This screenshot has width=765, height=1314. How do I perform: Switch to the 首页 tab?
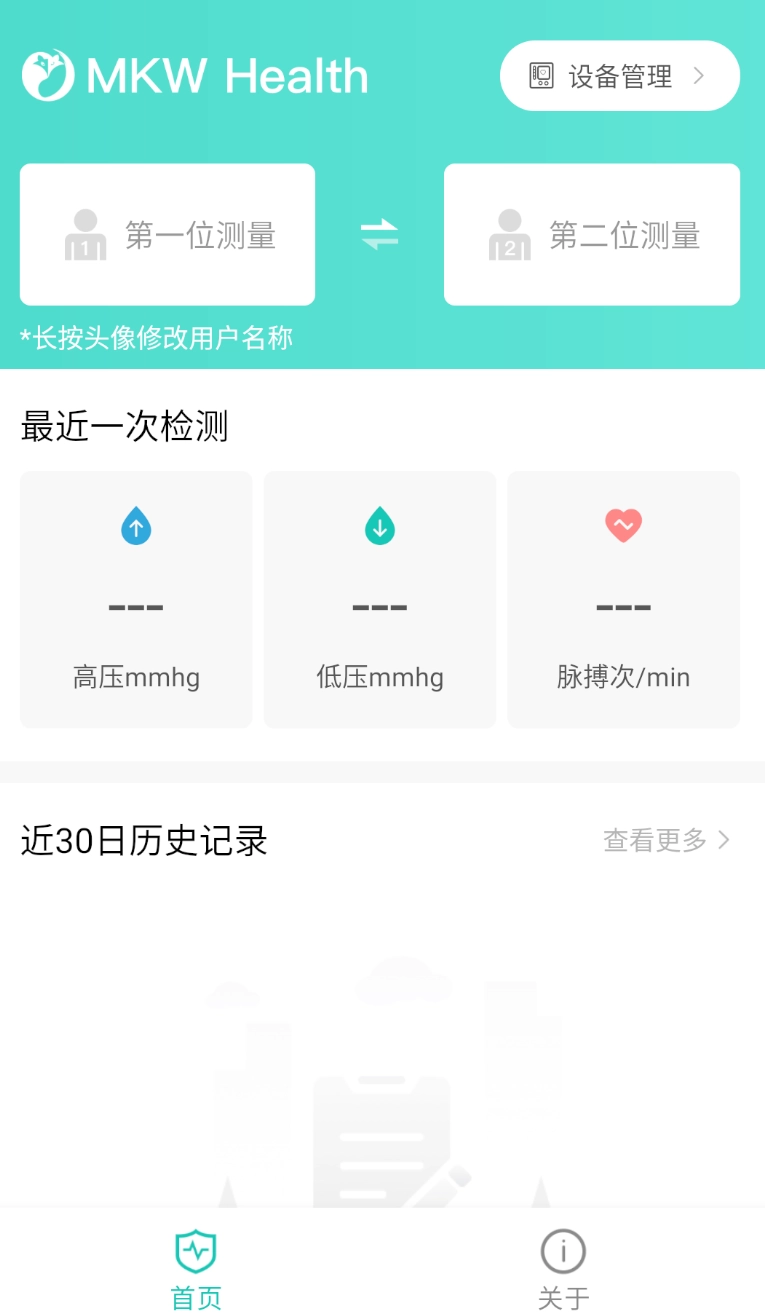coord(196,1265)
